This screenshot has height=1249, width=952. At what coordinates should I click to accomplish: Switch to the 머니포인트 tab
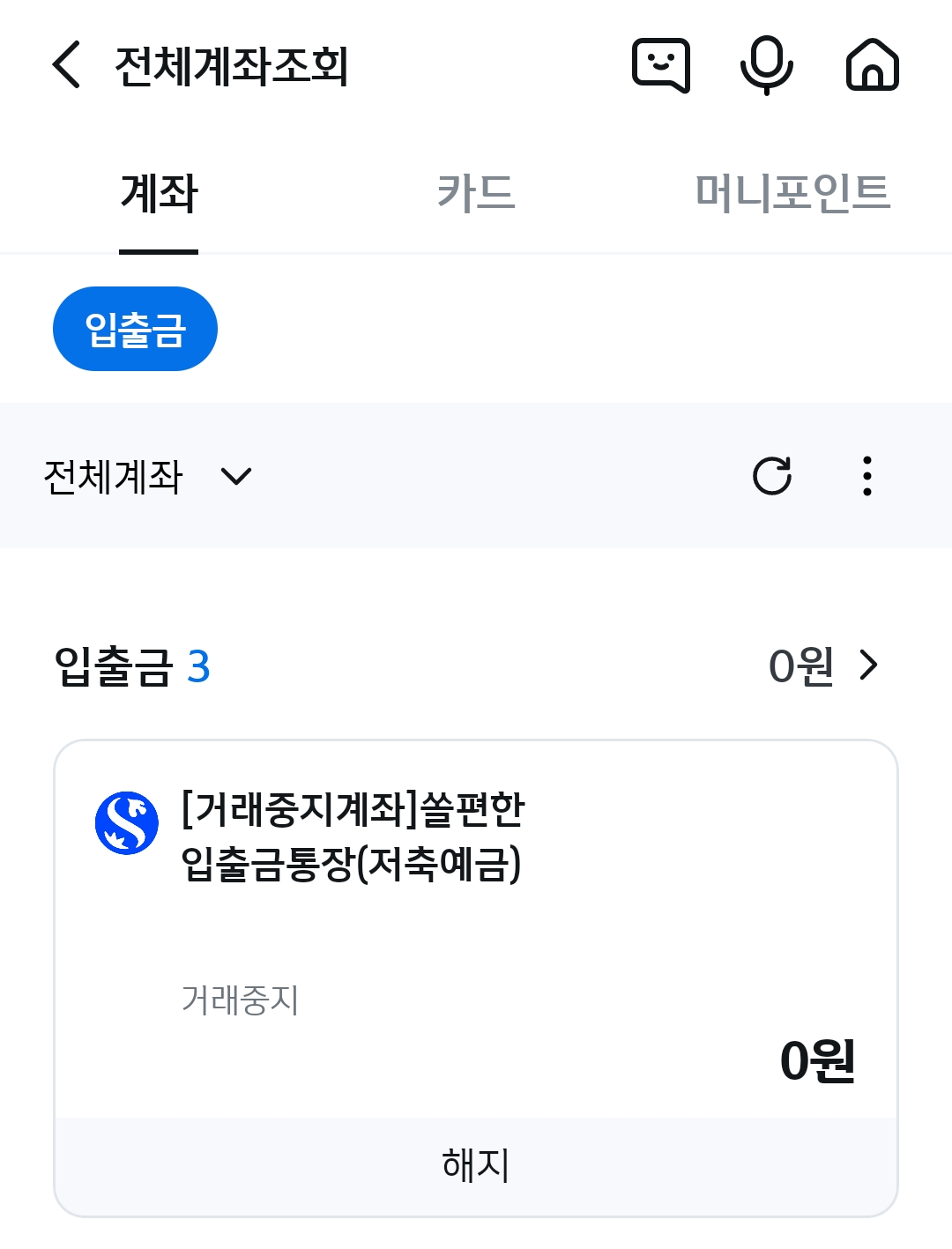[x=793, y=194]
